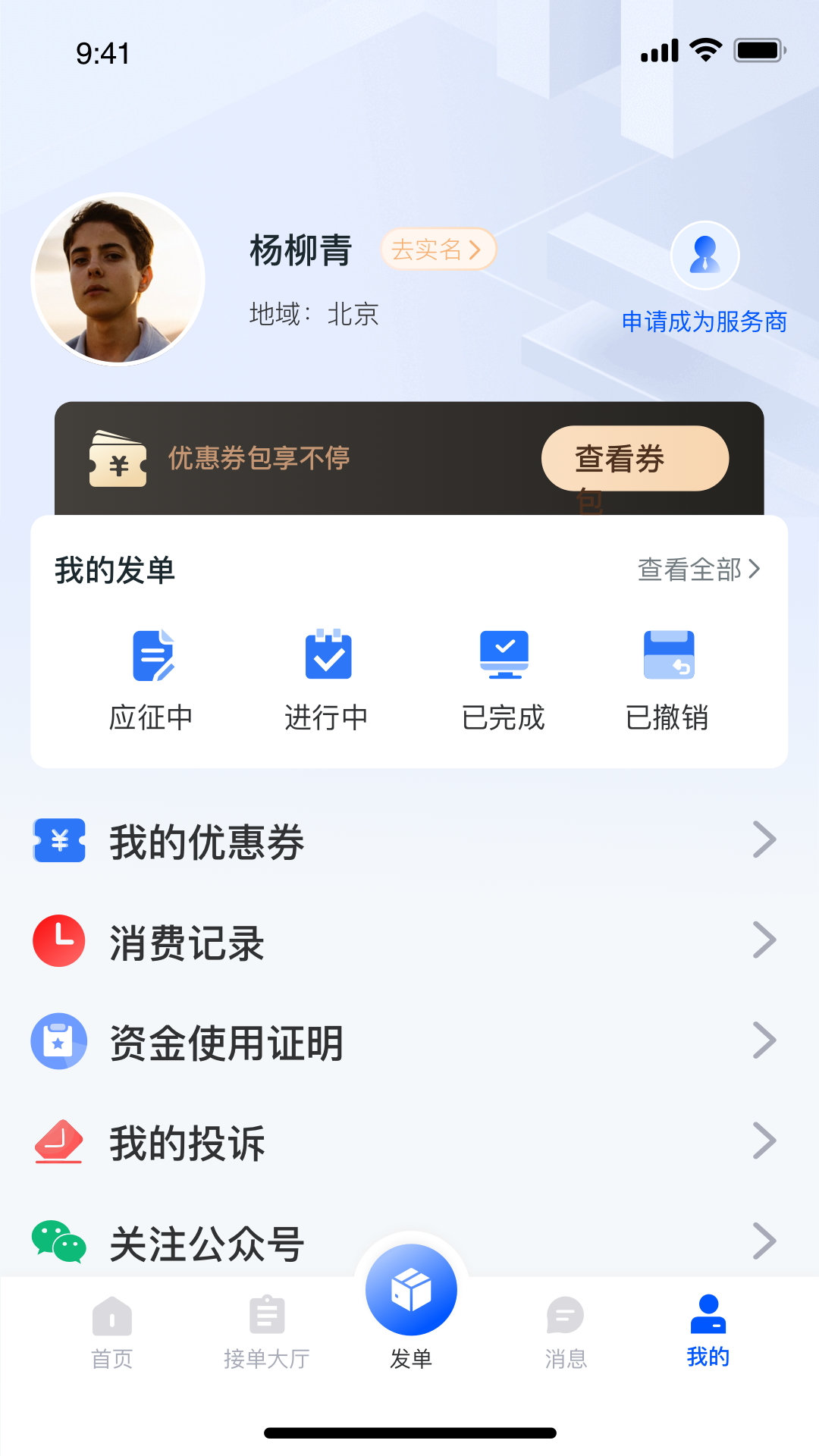The height and width of the screenshot is (1456, 819).
Task: View all orders via 查看全部
Action: (x=698, y=570)
